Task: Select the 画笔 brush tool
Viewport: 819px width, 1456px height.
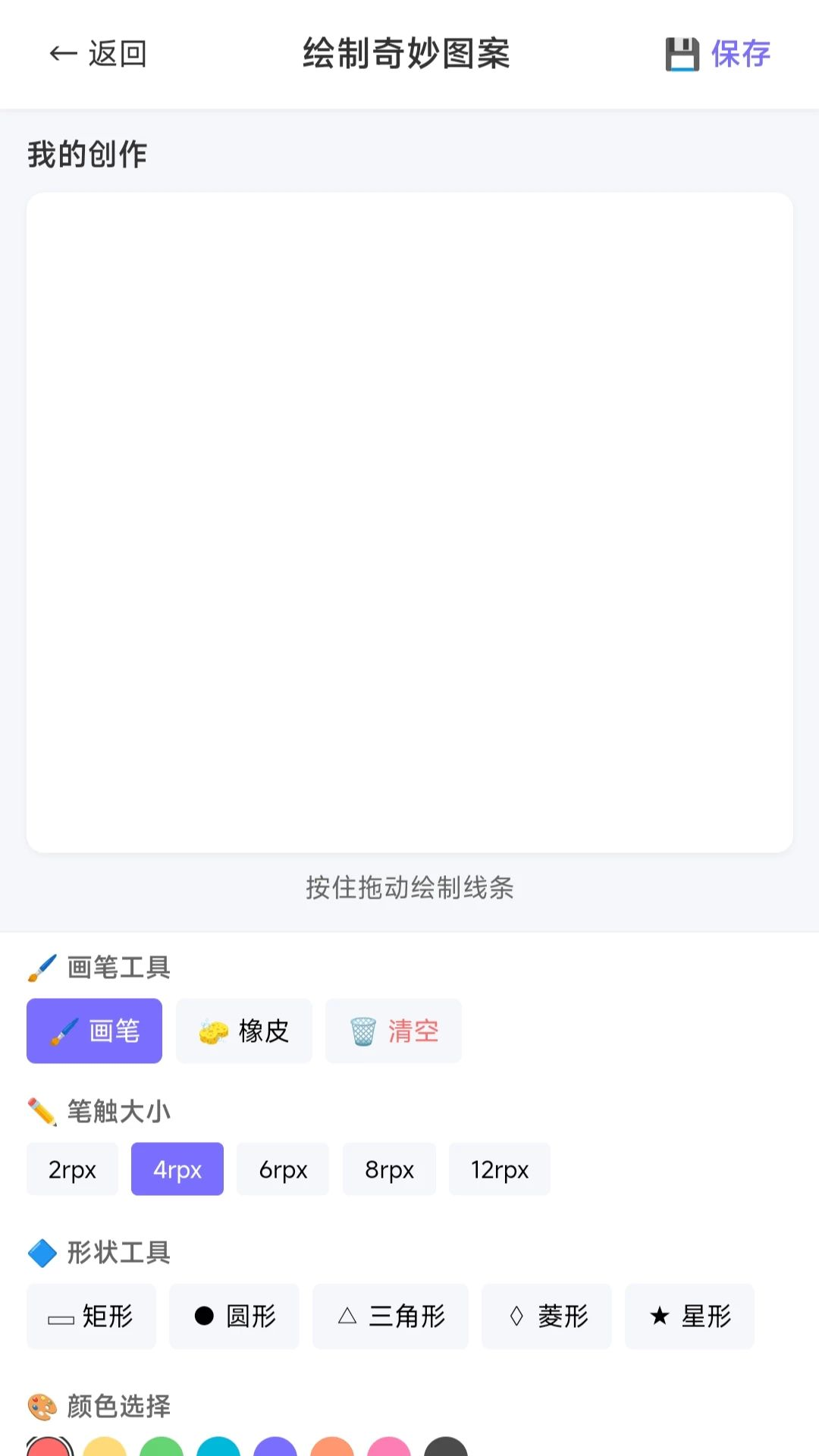Action: [x=94, y=1031]
